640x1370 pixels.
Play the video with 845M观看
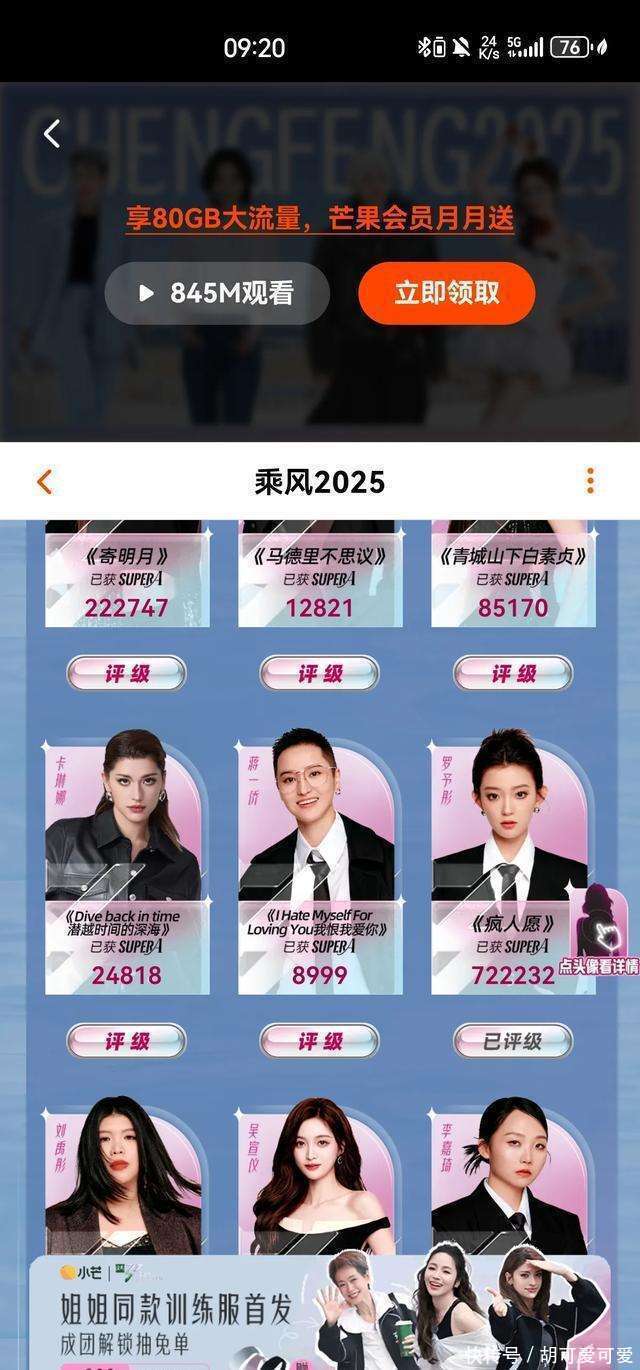pos(217,293)
